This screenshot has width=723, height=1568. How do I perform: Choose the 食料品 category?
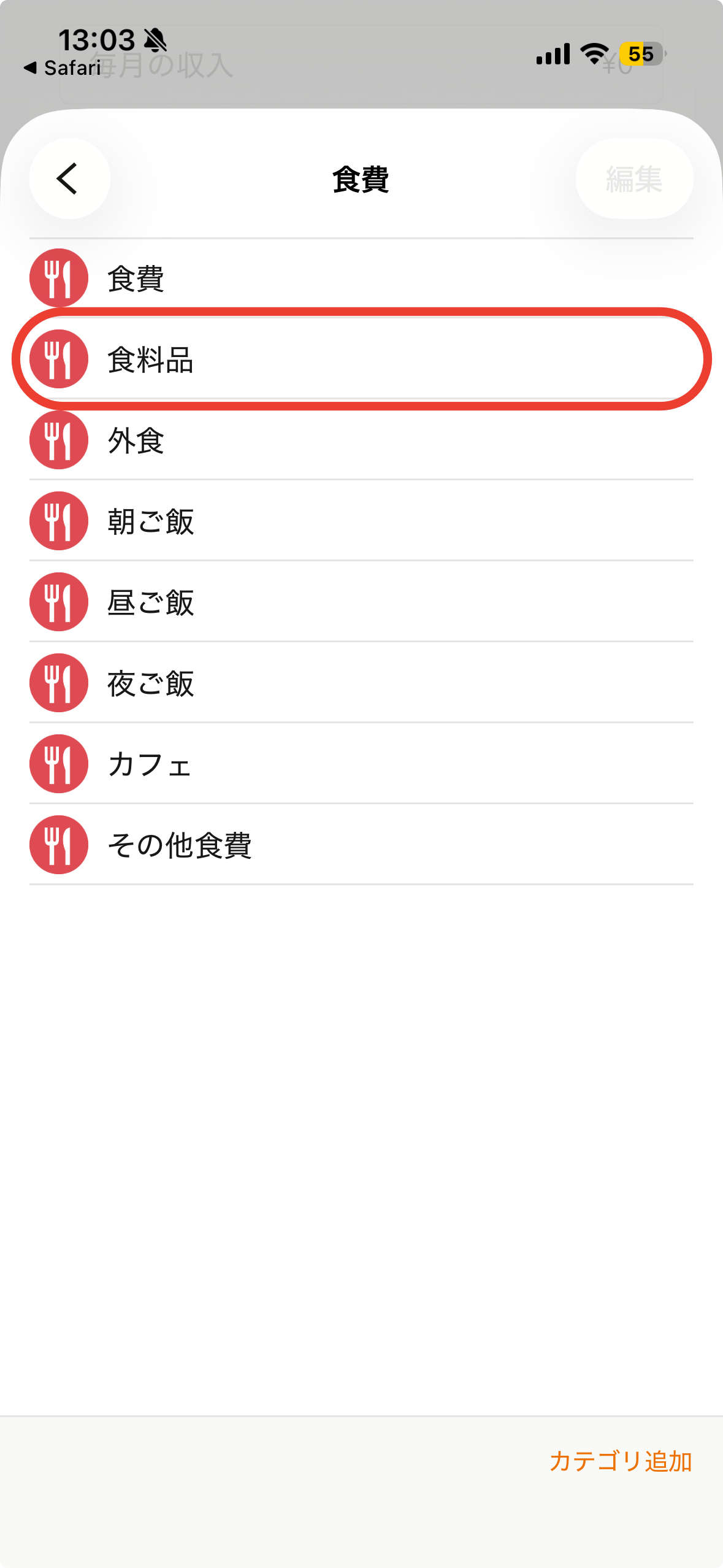361,359
